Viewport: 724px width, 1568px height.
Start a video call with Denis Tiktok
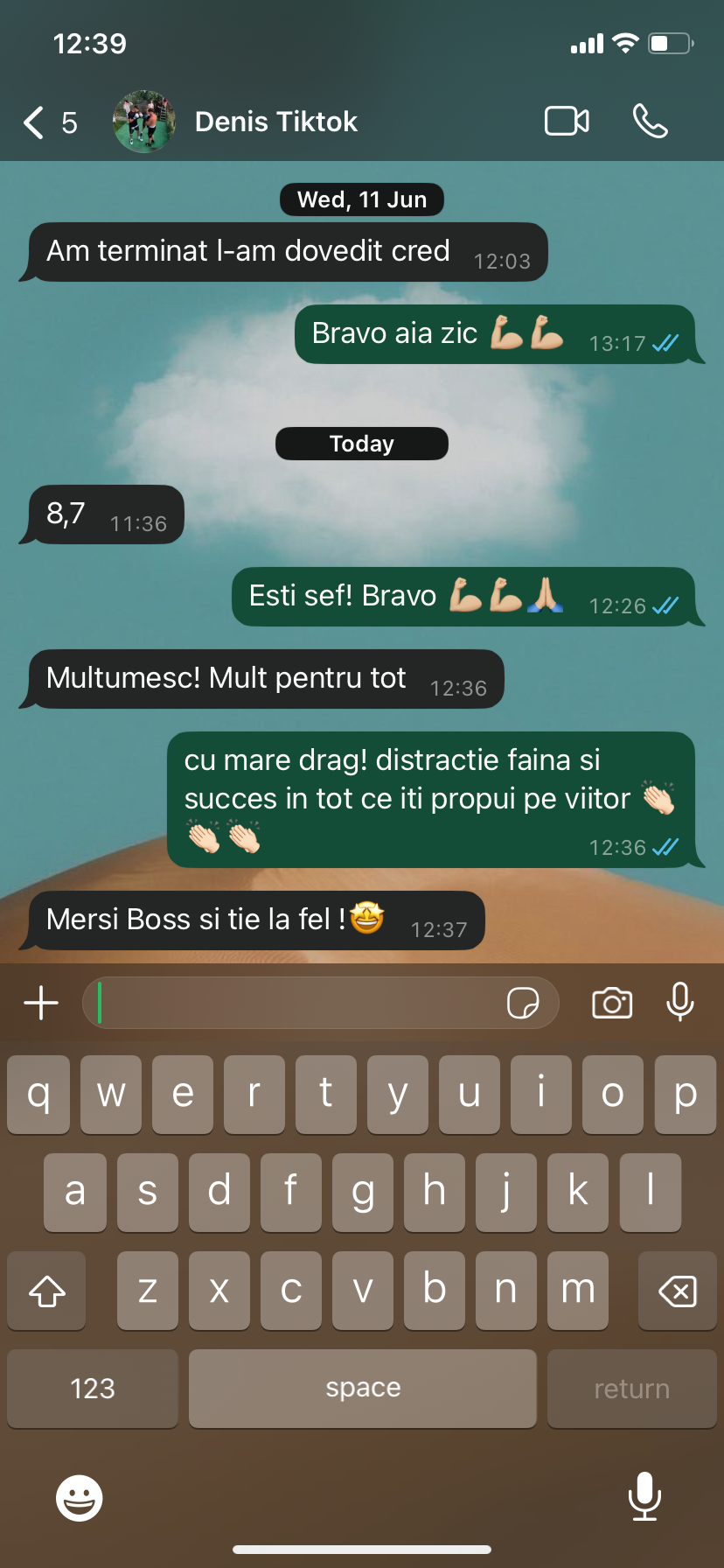567,122
